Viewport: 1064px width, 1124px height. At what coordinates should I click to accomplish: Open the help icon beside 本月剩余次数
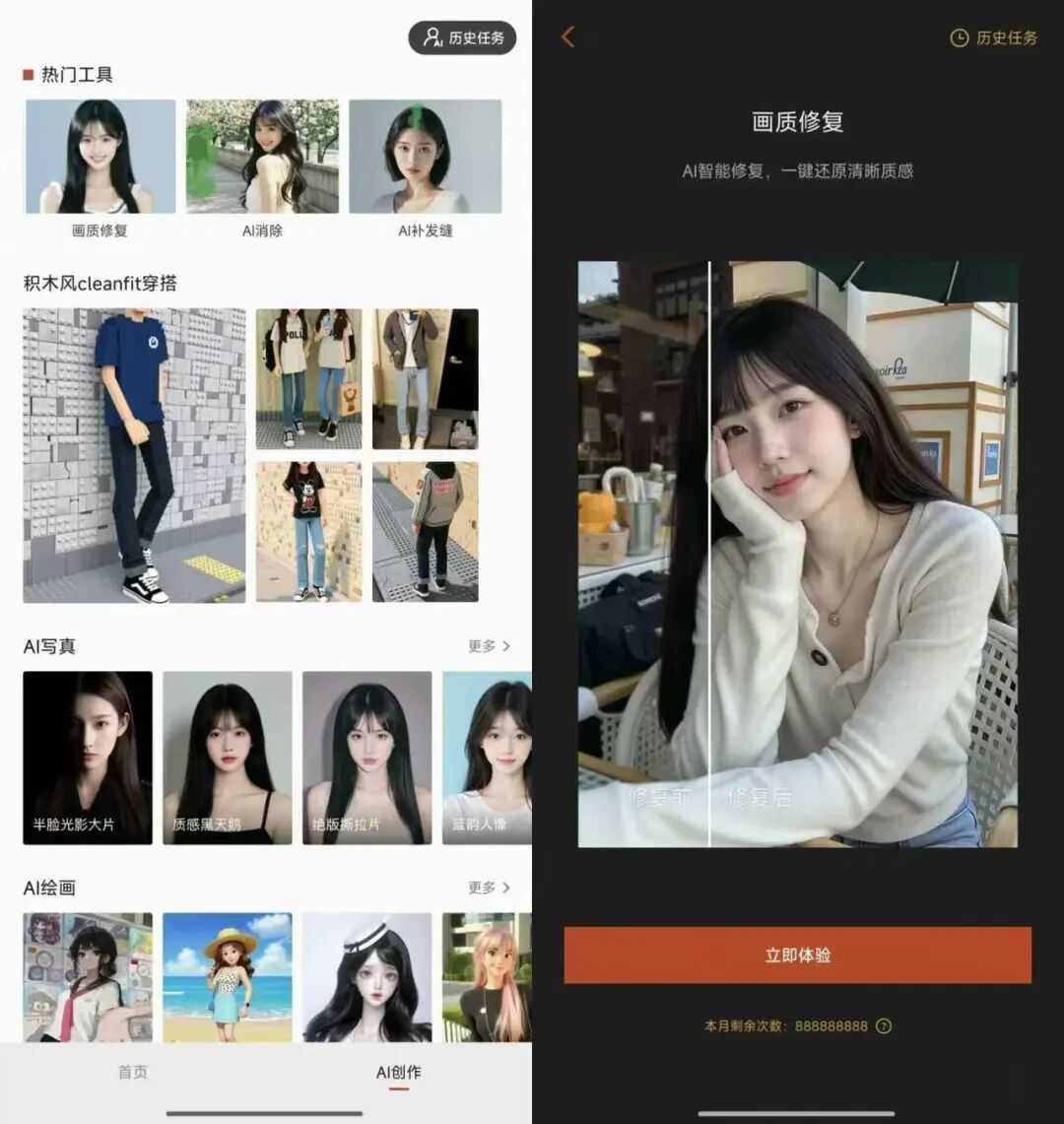tap(884, 1025)
